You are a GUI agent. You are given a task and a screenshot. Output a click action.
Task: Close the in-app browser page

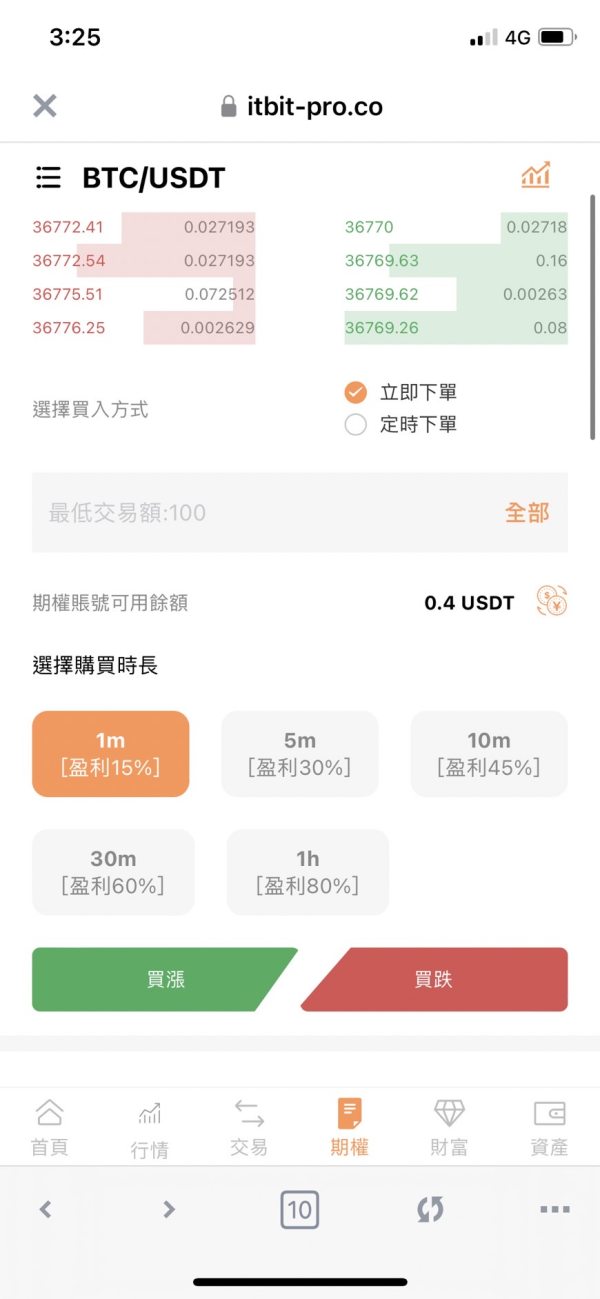[x=45, y=106]
